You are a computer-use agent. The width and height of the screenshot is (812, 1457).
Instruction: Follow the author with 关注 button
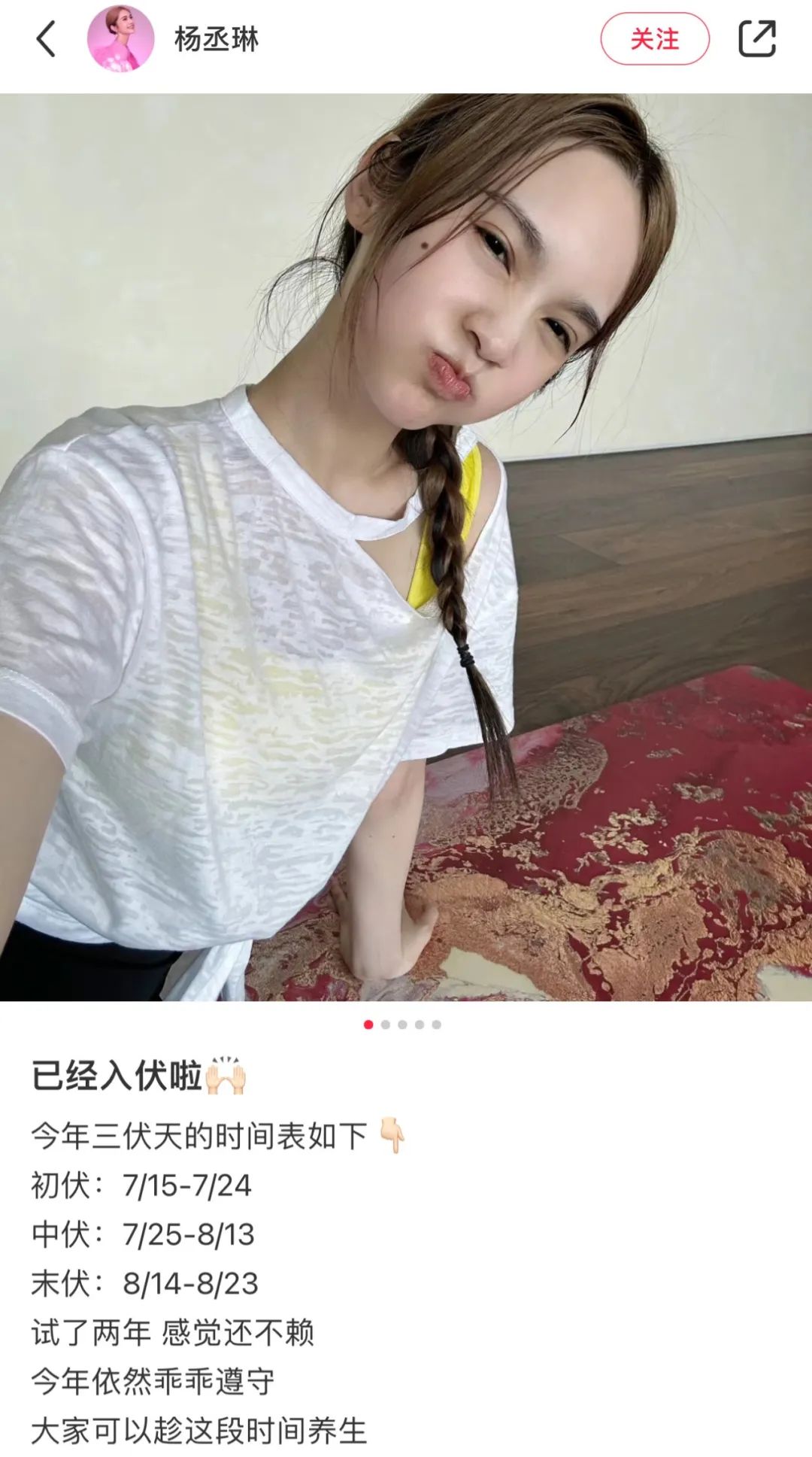click(x=654, y=39)
